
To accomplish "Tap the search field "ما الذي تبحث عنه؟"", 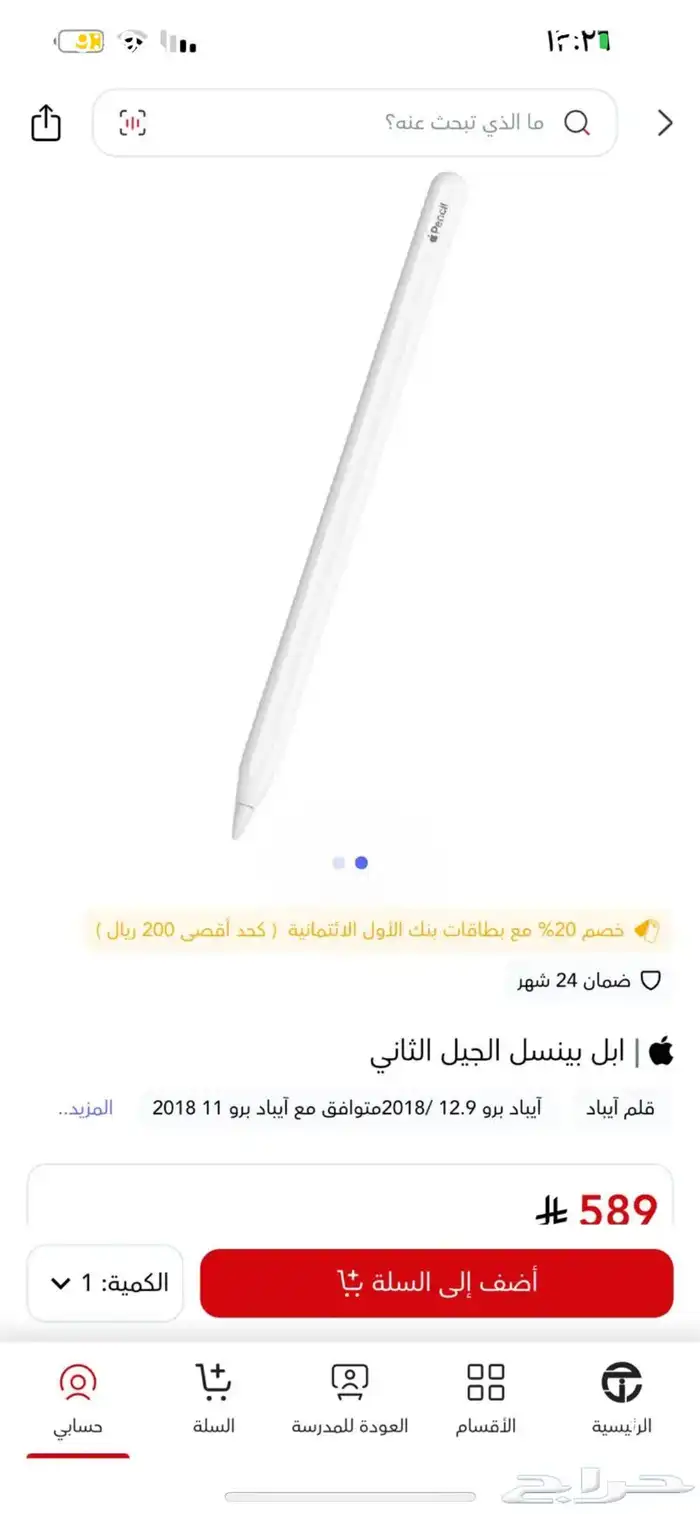I will tap(355, 123).
